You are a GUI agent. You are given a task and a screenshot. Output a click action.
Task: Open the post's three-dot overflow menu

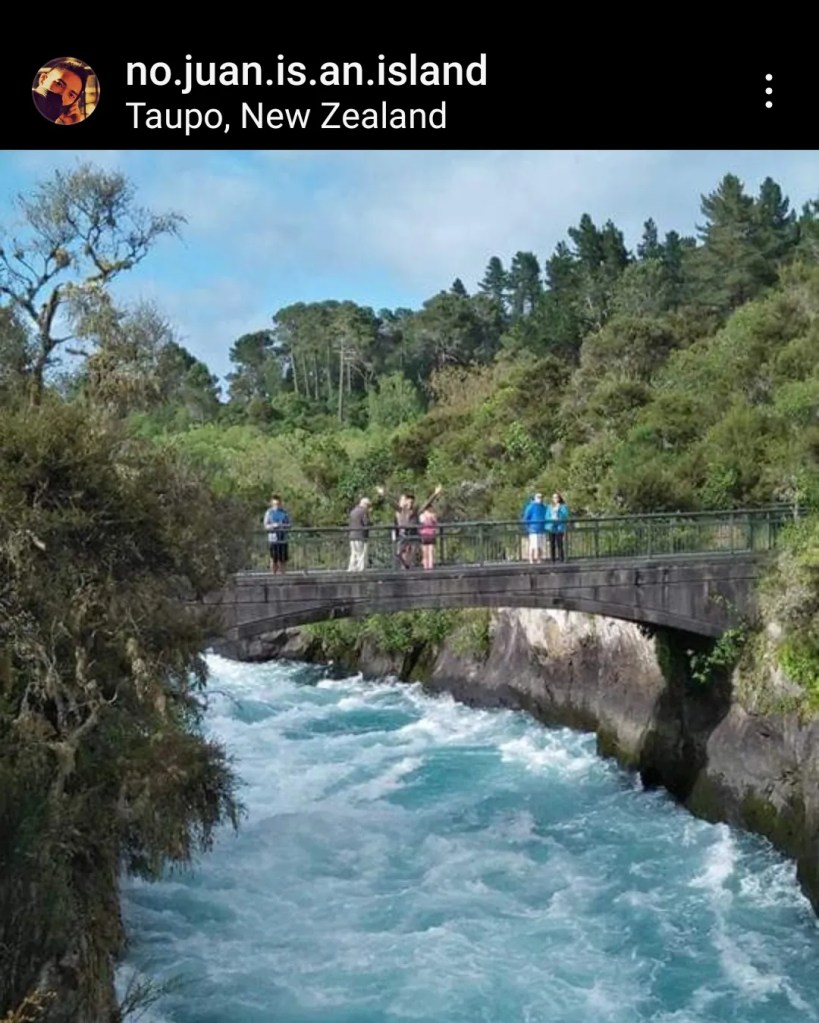[x=768, y=91]
